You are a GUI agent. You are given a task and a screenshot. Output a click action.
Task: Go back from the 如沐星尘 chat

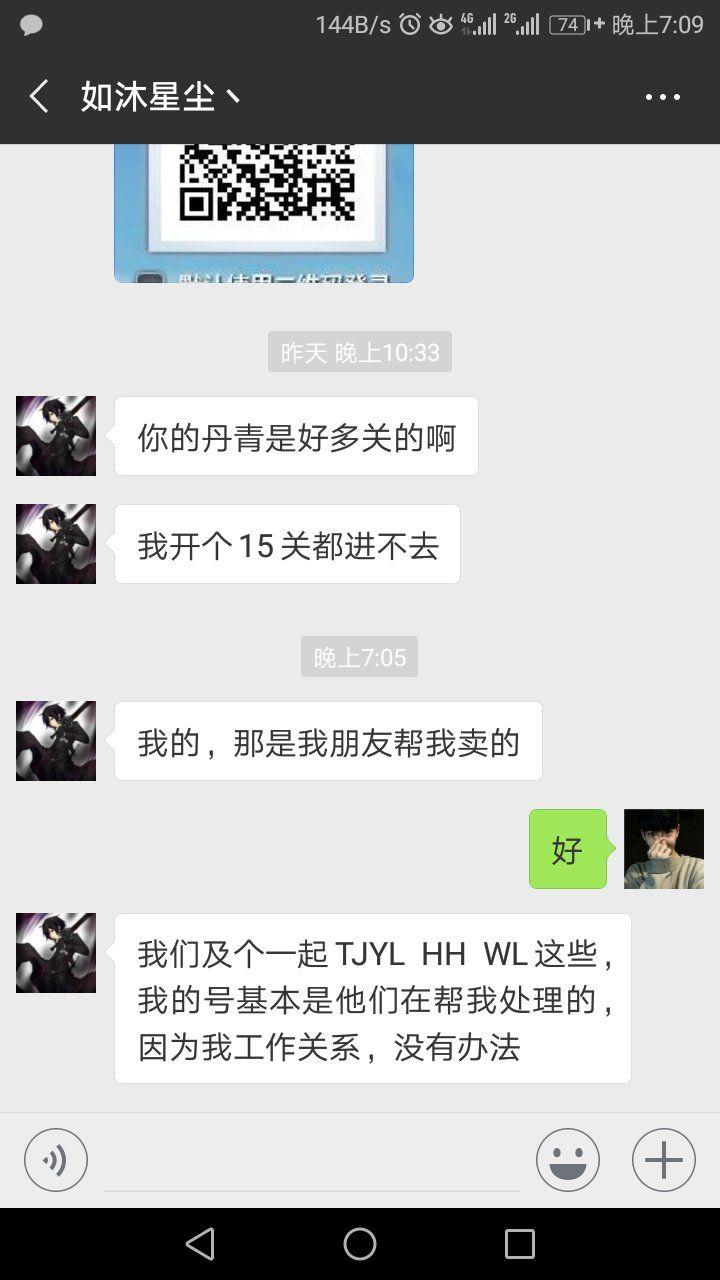(x=39, y=97)
